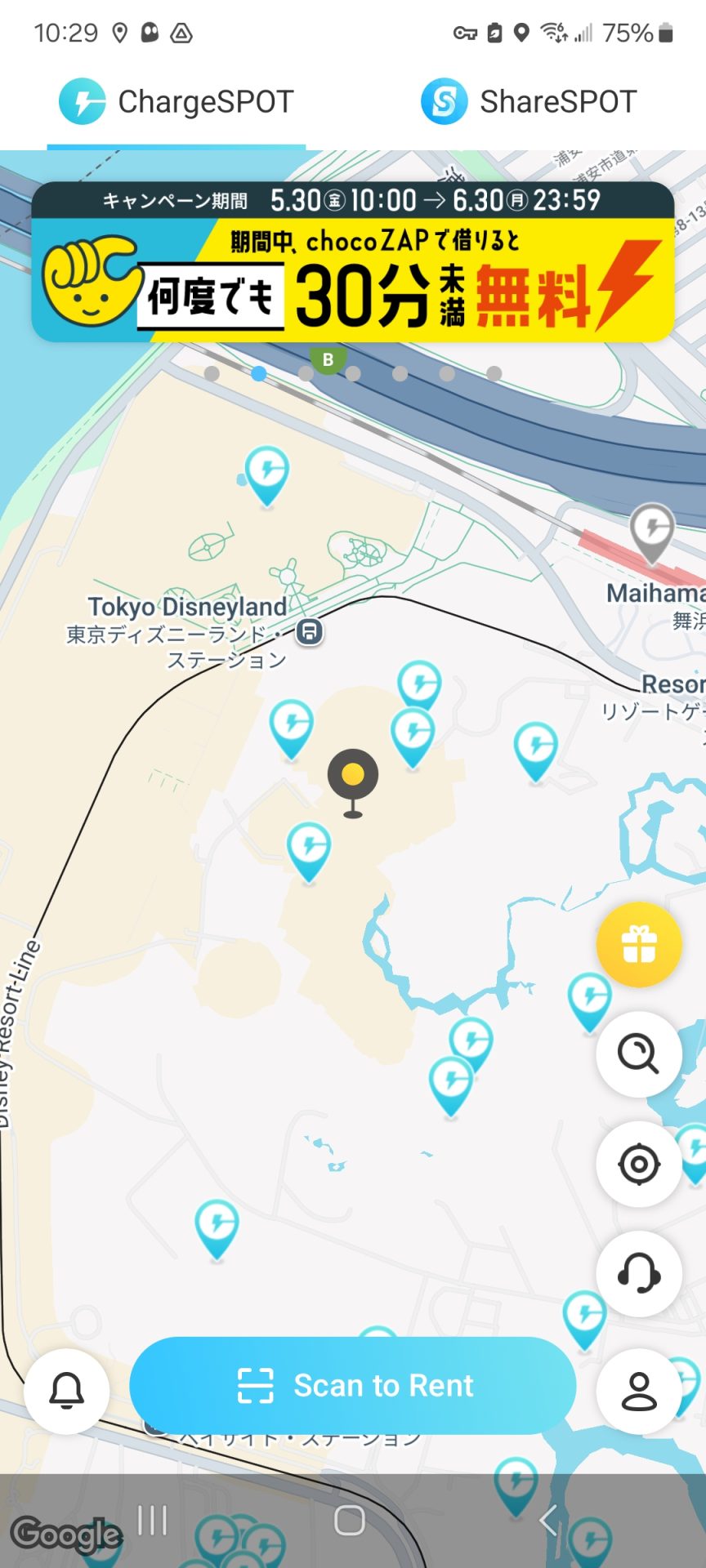Viewport: 706px width, 1568px height.
Task: Select the gray charger pin at Maihama
Action: pyautogui.click(x=652, y=529)
